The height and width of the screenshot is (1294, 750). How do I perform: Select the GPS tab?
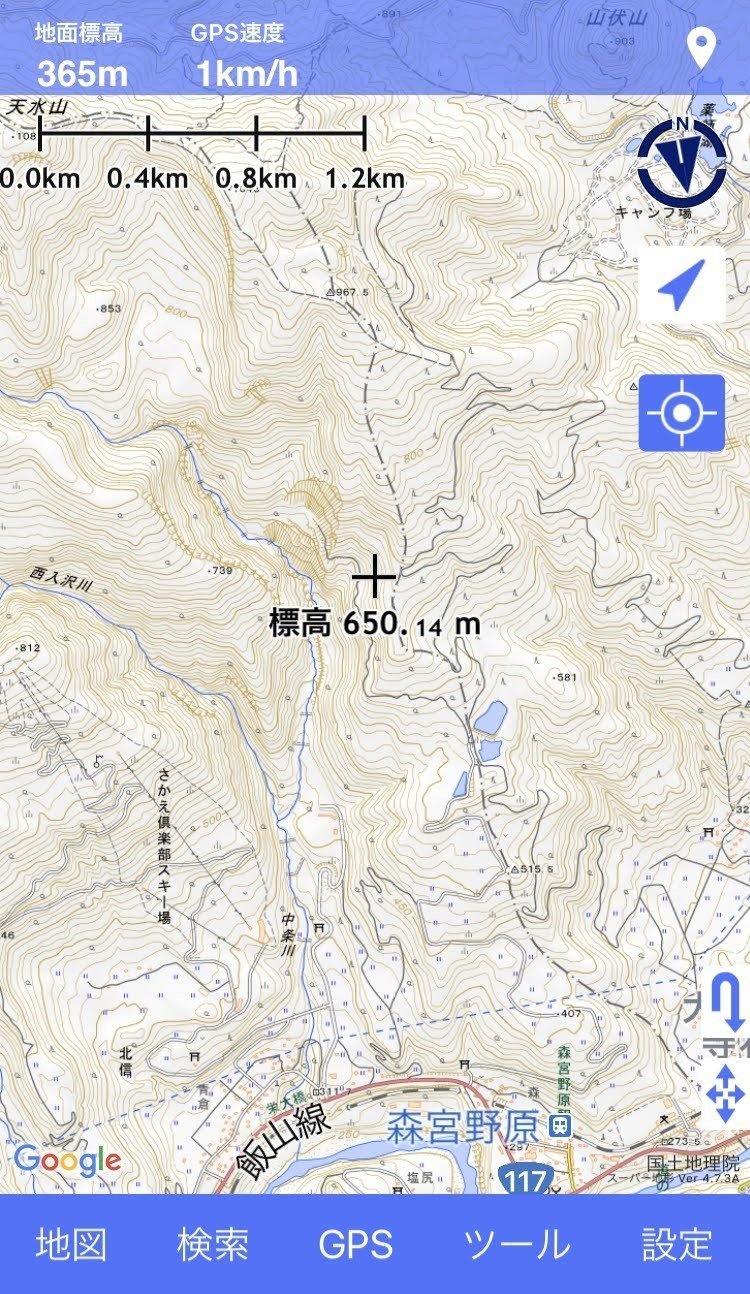click(356, 1245)
